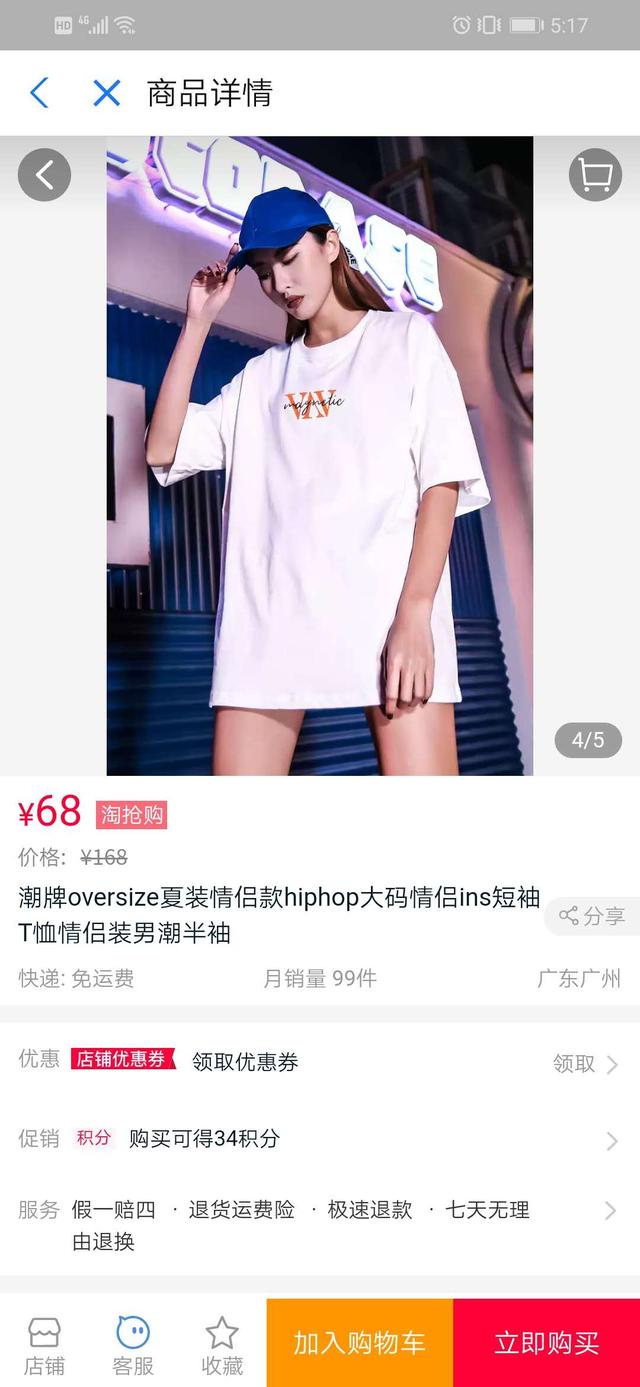Tap the round back button over photo

click(44, 175)
